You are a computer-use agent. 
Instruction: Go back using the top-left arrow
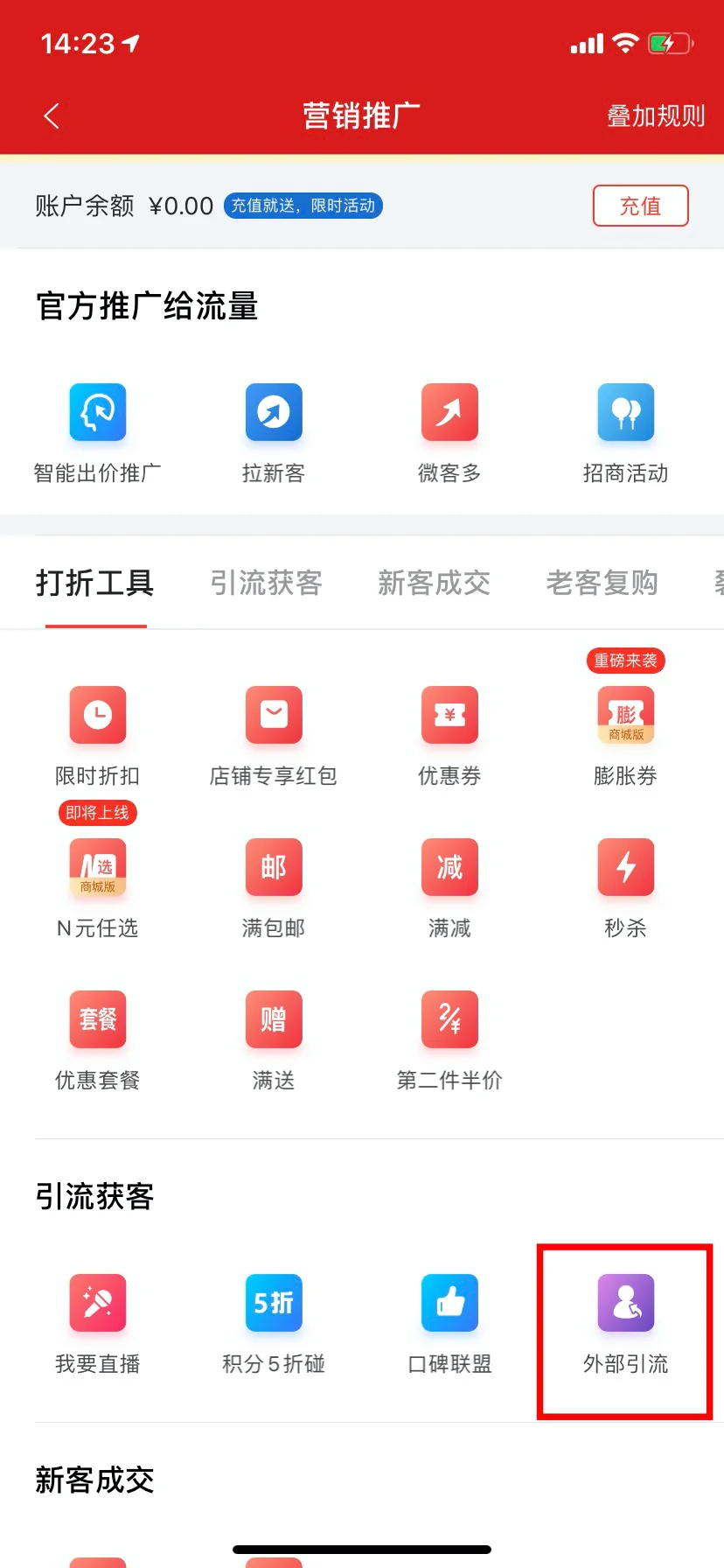[52, 115]
